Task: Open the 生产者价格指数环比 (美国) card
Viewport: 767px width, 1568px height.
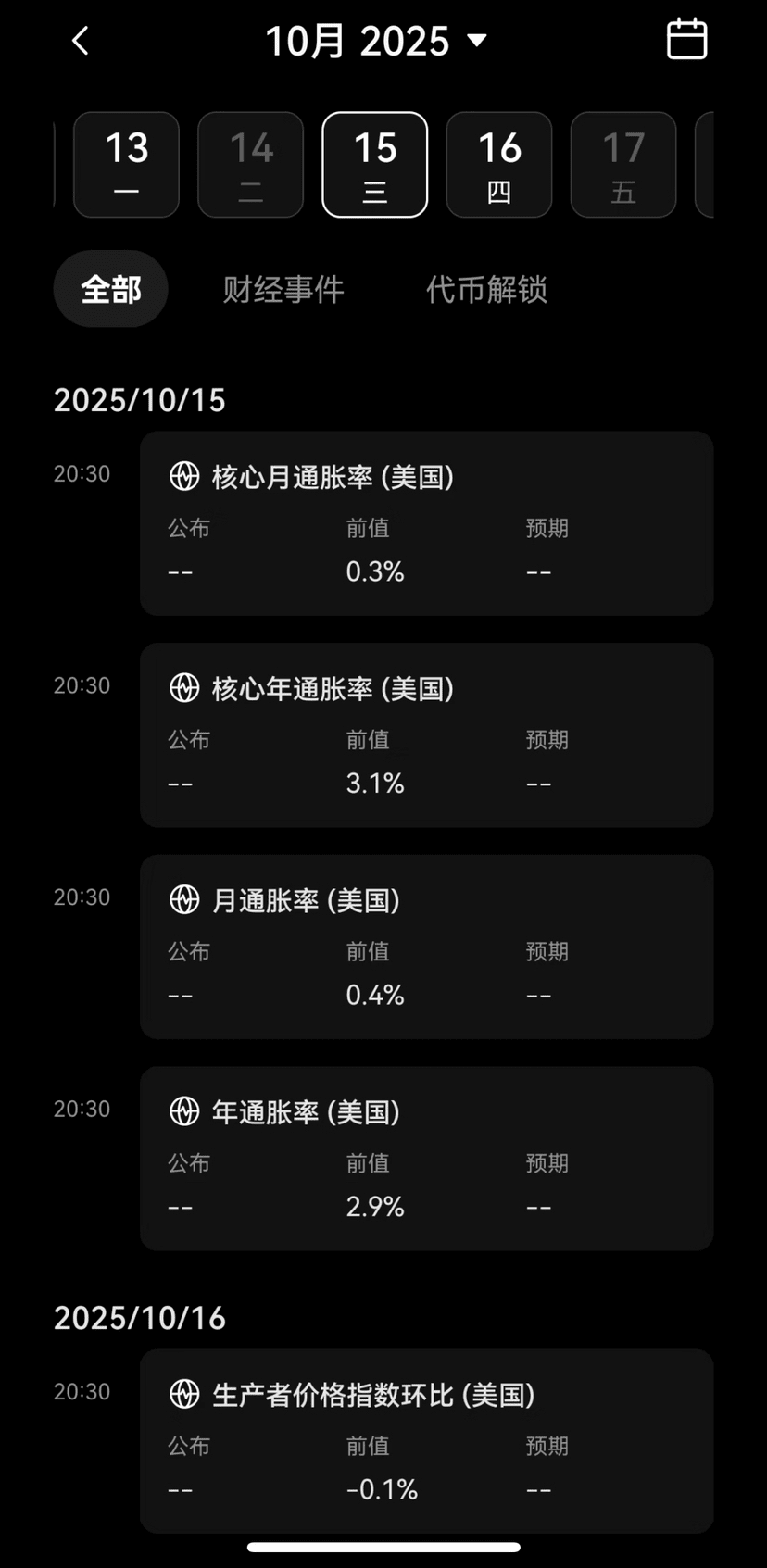Action: (426, 1440)
